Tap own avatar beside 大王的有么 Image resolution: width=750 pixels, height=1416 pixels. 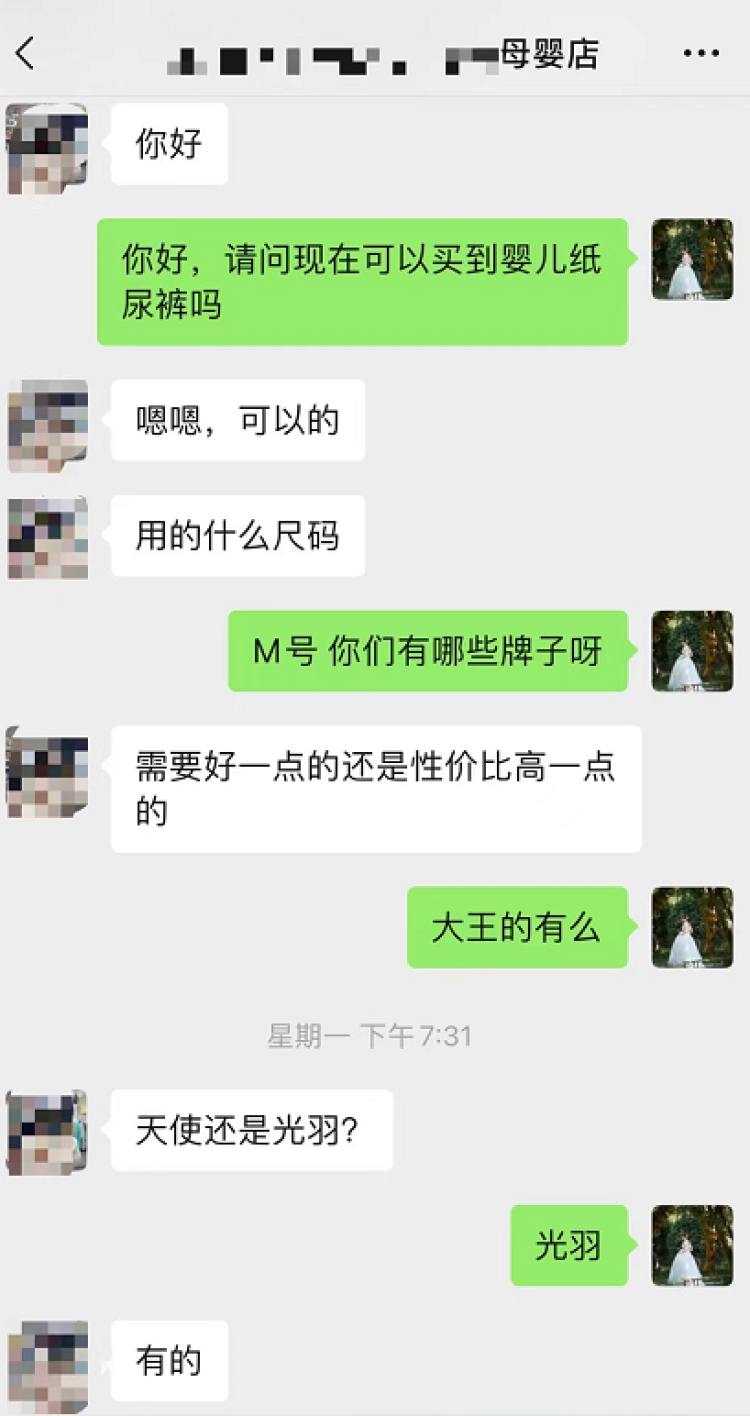click(692, 927)
